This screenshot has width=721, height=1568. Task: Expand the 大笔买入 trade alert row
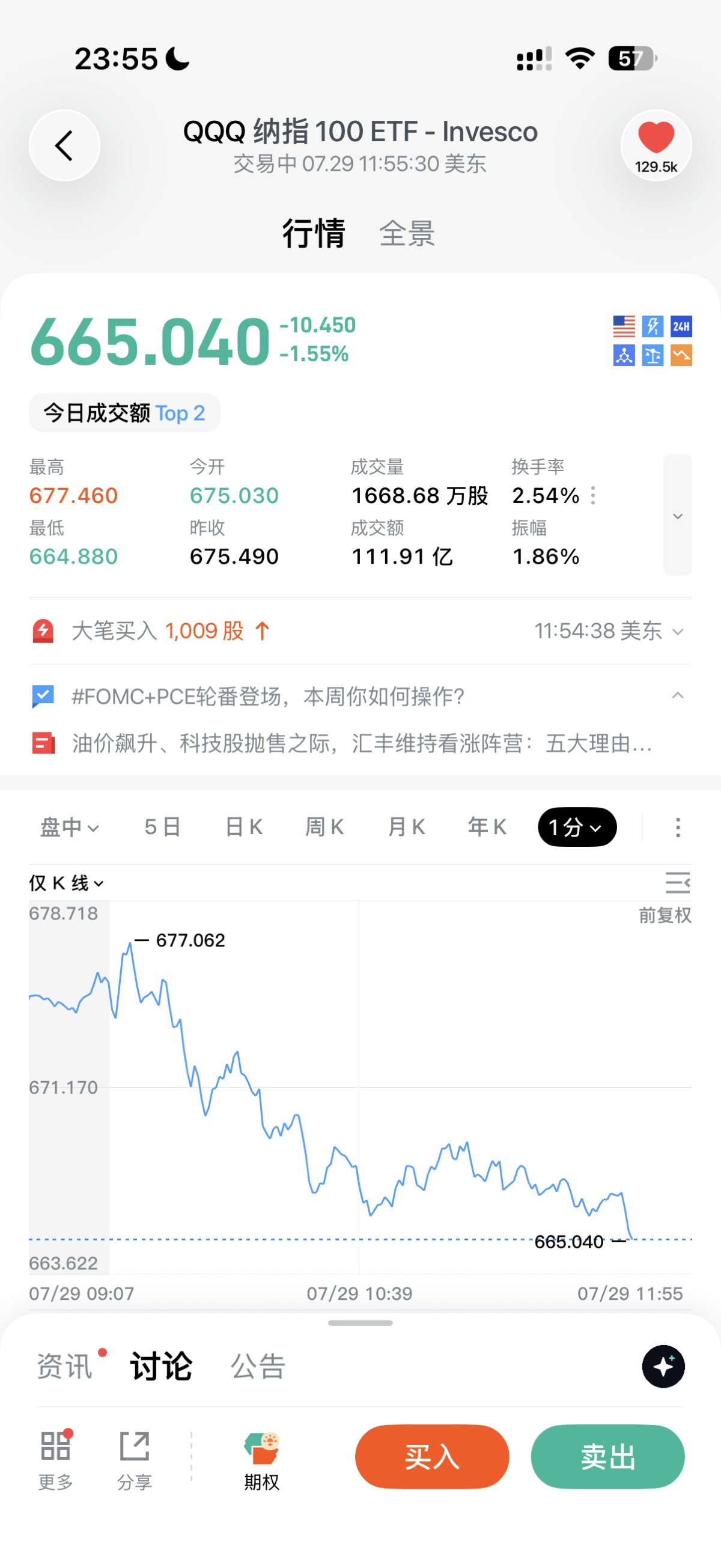tap(360, 631)
